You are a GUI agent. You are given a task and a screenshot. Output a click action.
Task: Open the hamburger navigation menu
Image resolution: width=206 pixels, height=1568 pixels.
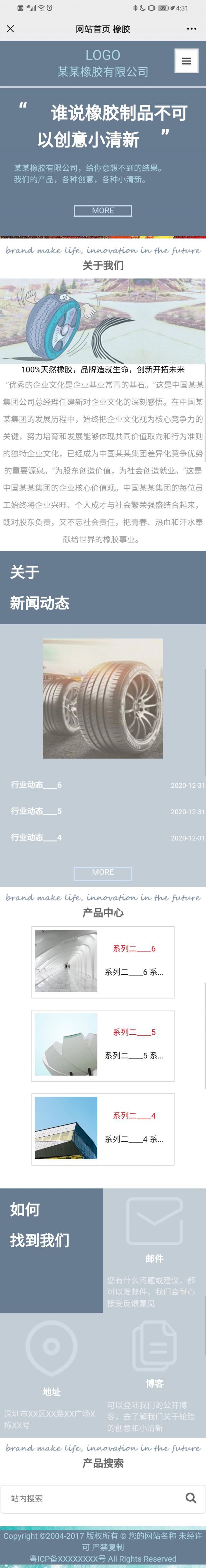click(x=186, y=61)
